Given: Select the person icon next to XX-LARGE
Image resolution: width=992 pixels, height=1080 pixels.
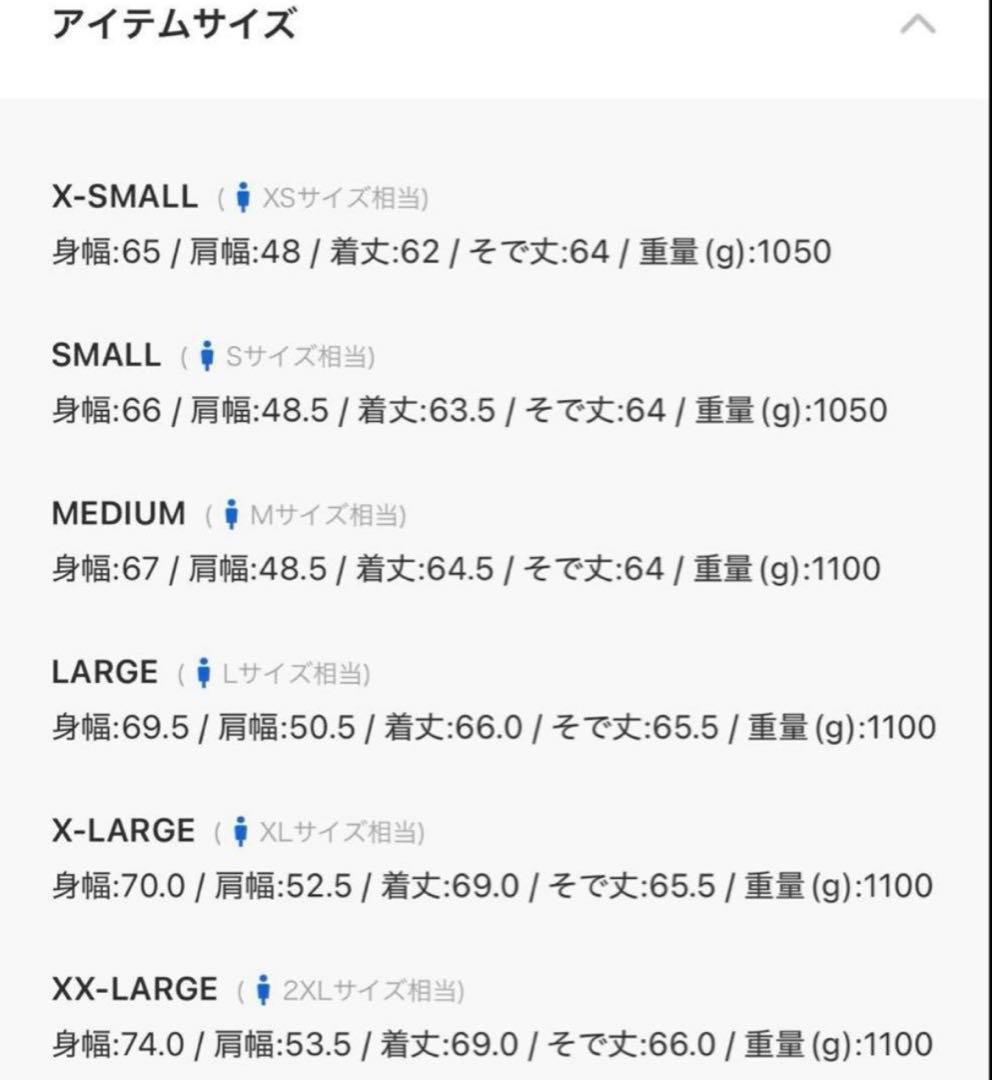Looking at the screenshot, I should [x=261, y=989].
